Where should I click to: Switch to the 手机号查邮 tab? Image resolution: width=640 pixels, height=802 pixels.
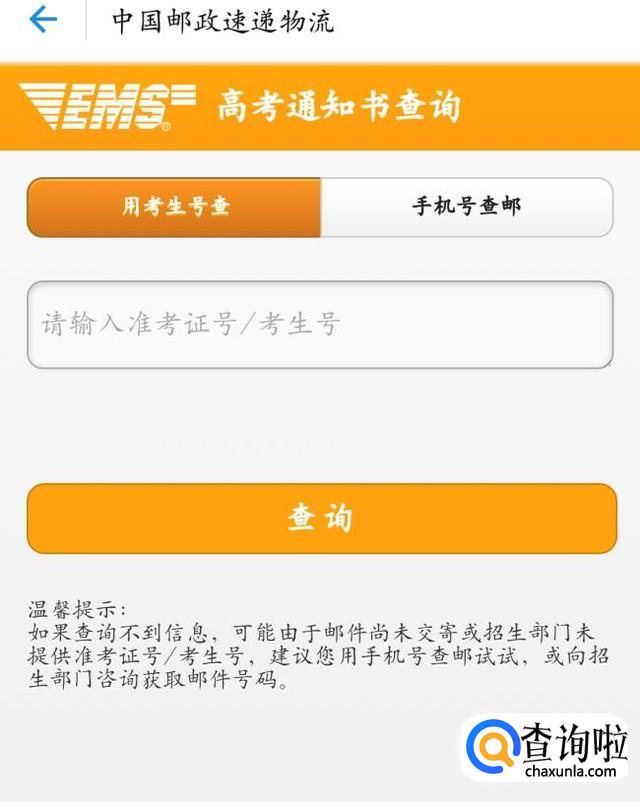(x=466, y=207)
